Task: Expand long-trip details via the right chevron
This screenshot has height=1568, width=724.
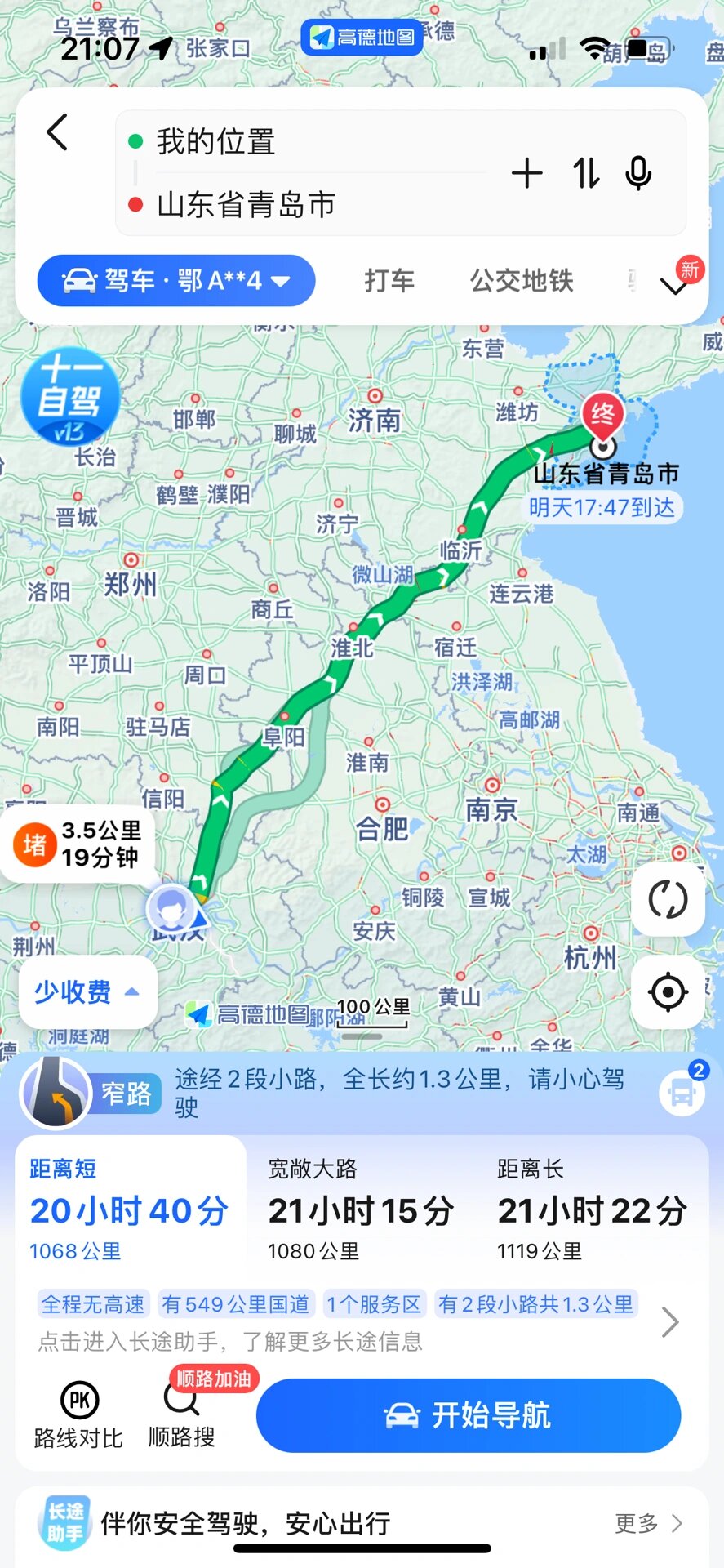Action: [669, 1323]
